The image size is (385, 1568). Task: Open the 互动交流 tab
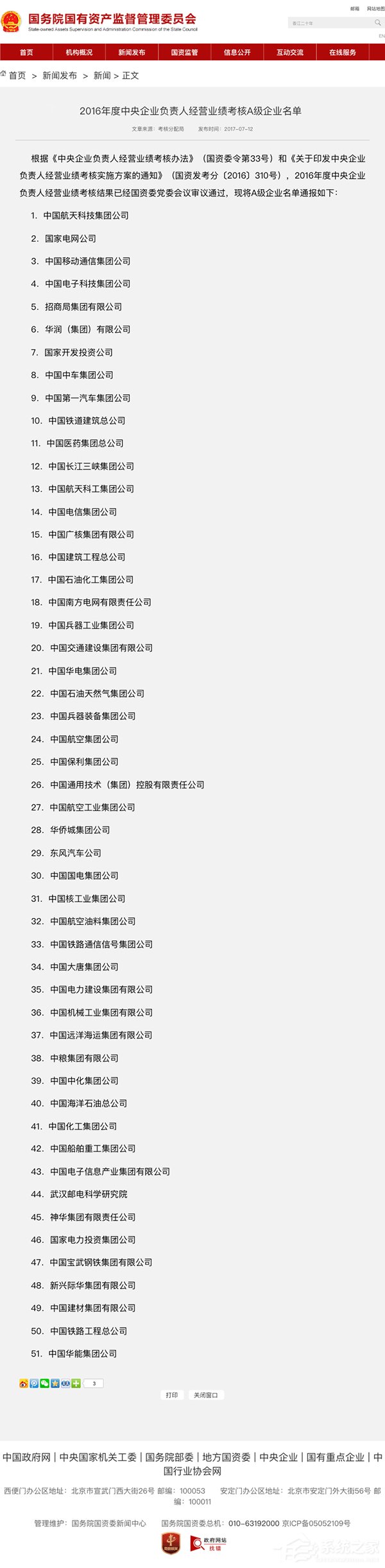(x=289, y=53)
